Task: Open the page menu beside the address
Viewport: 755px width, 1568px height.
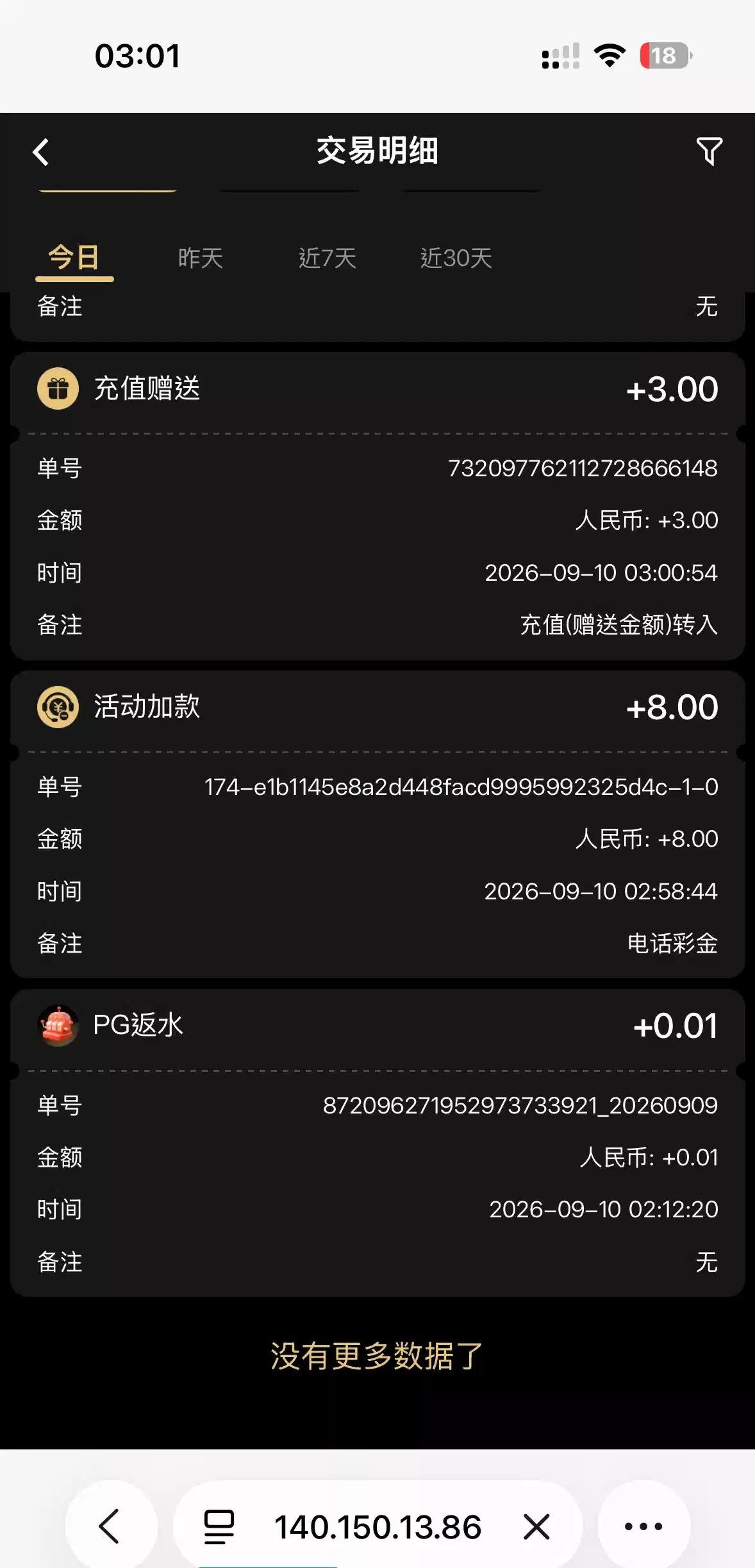Action: 219,1526
